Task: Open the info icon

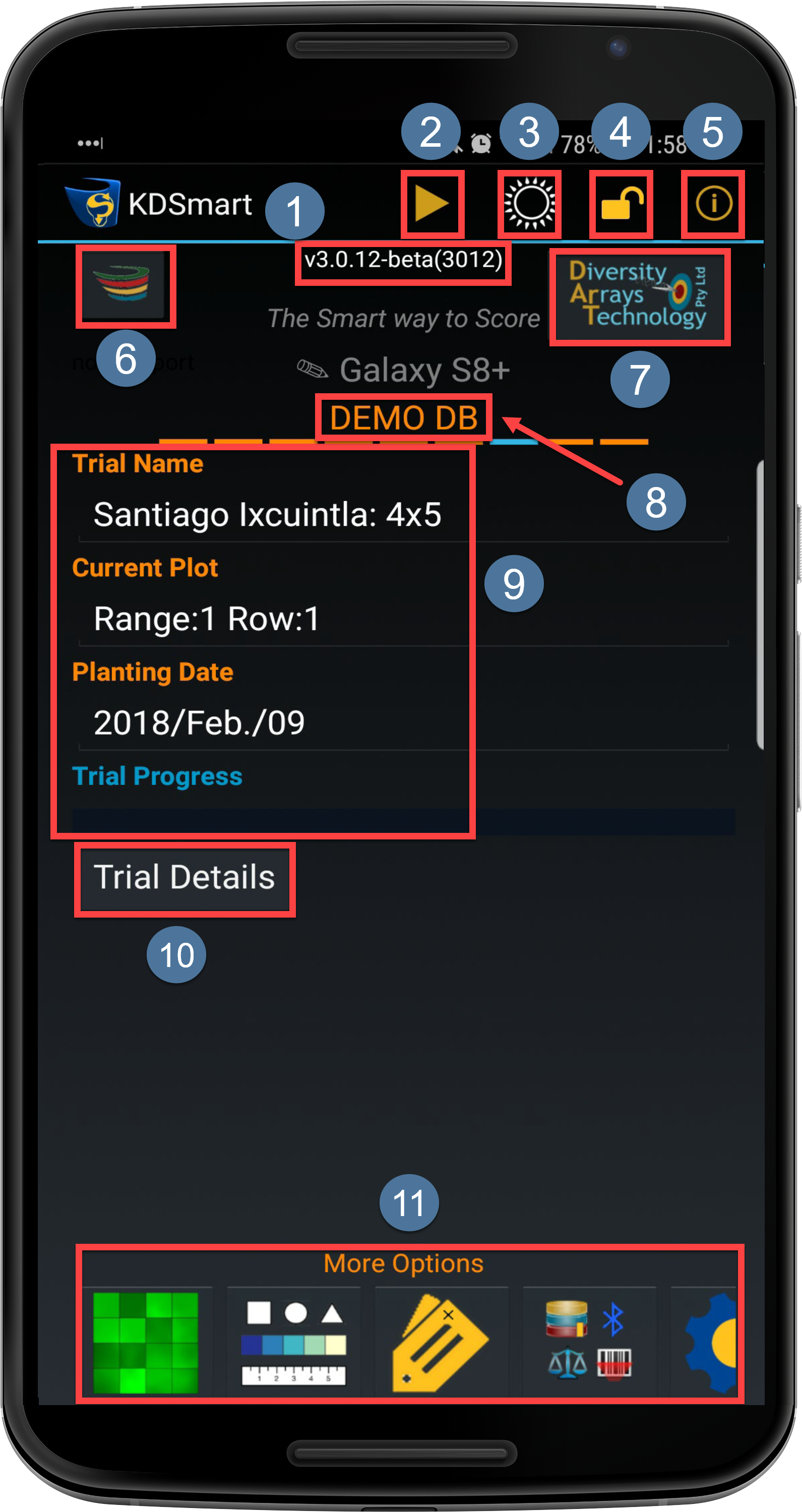Action: (713, 204)
